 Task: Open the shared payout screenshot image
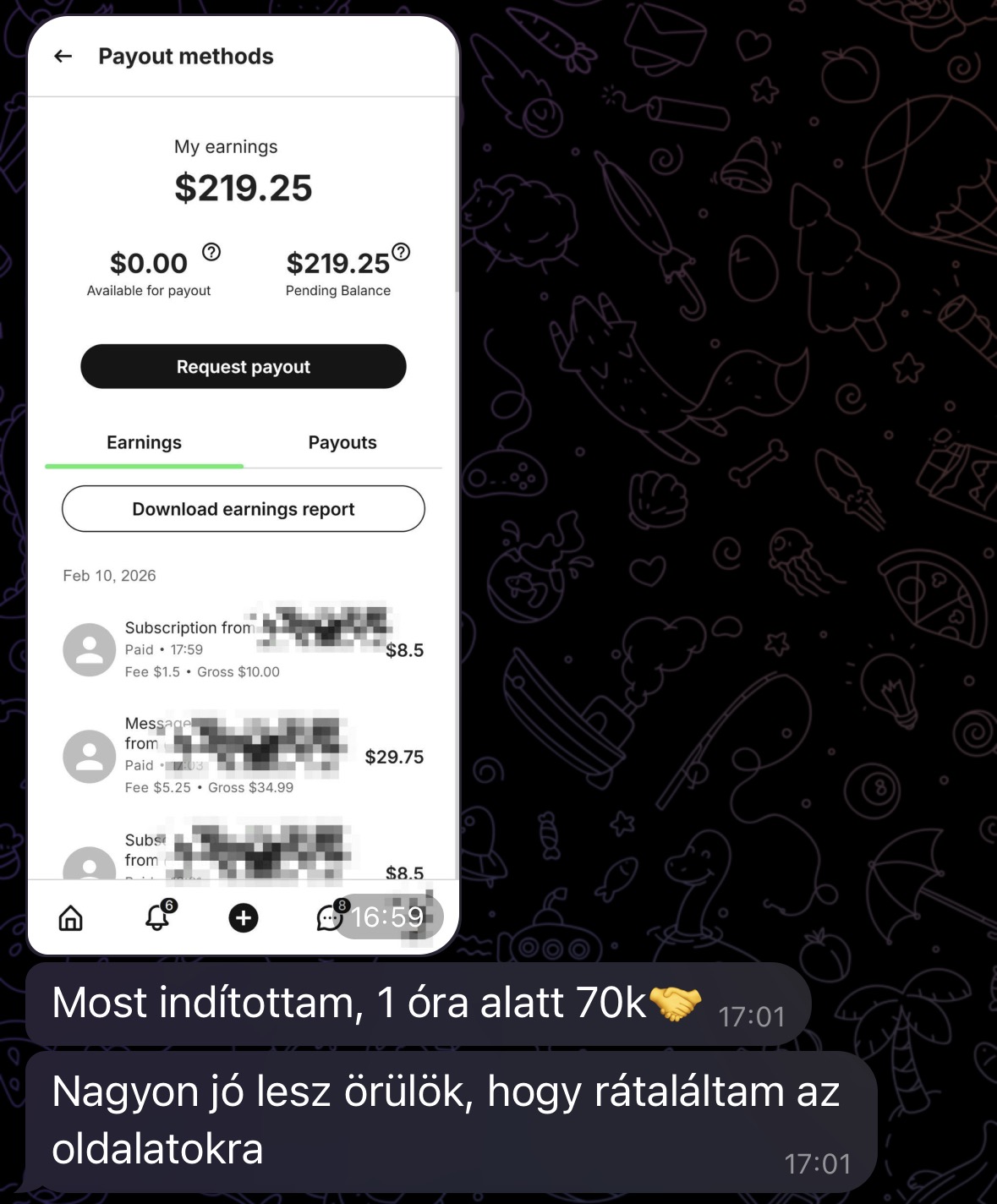(x=244, y=485)
